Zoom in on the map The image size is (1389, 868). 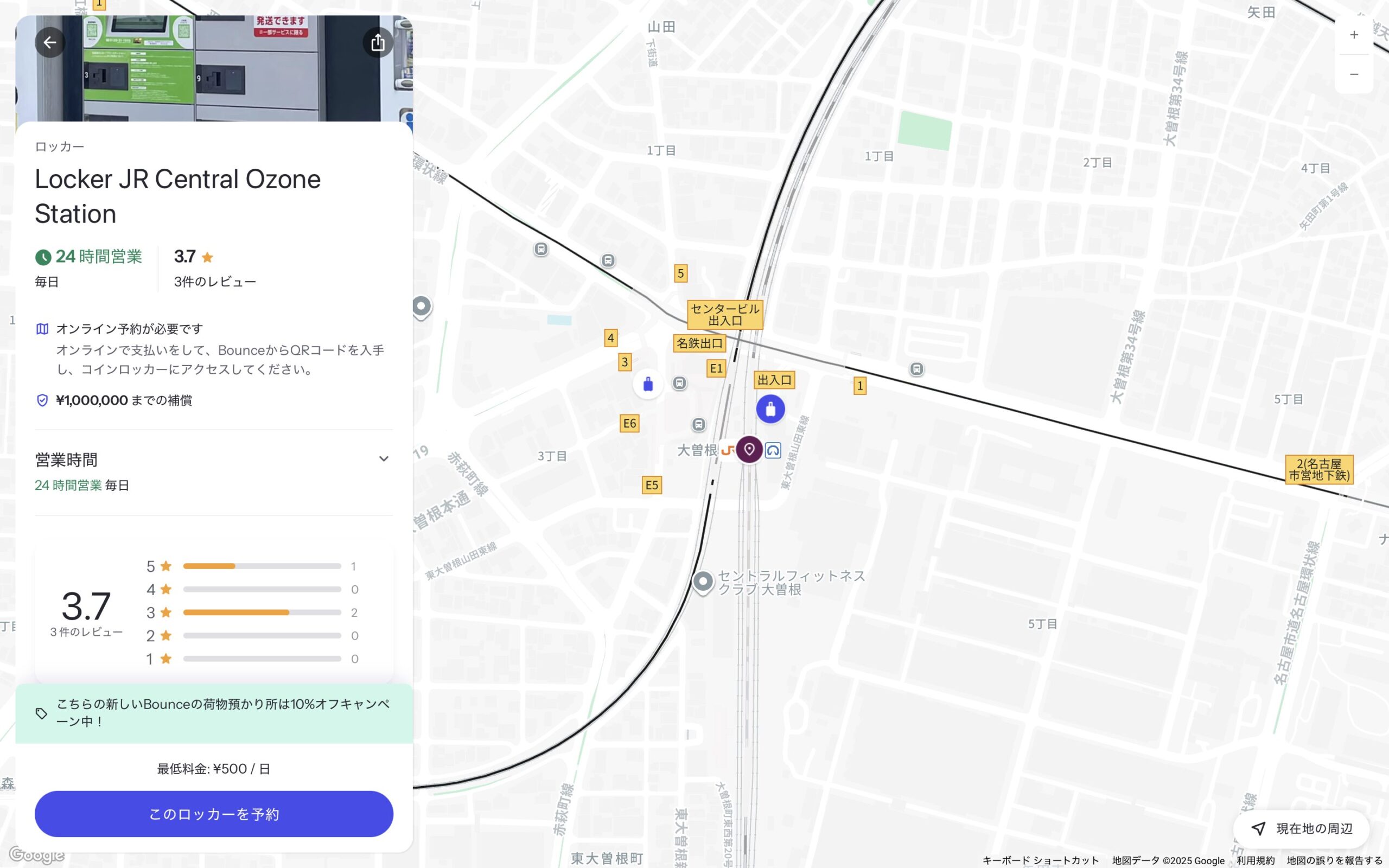tap(1353, 35)
